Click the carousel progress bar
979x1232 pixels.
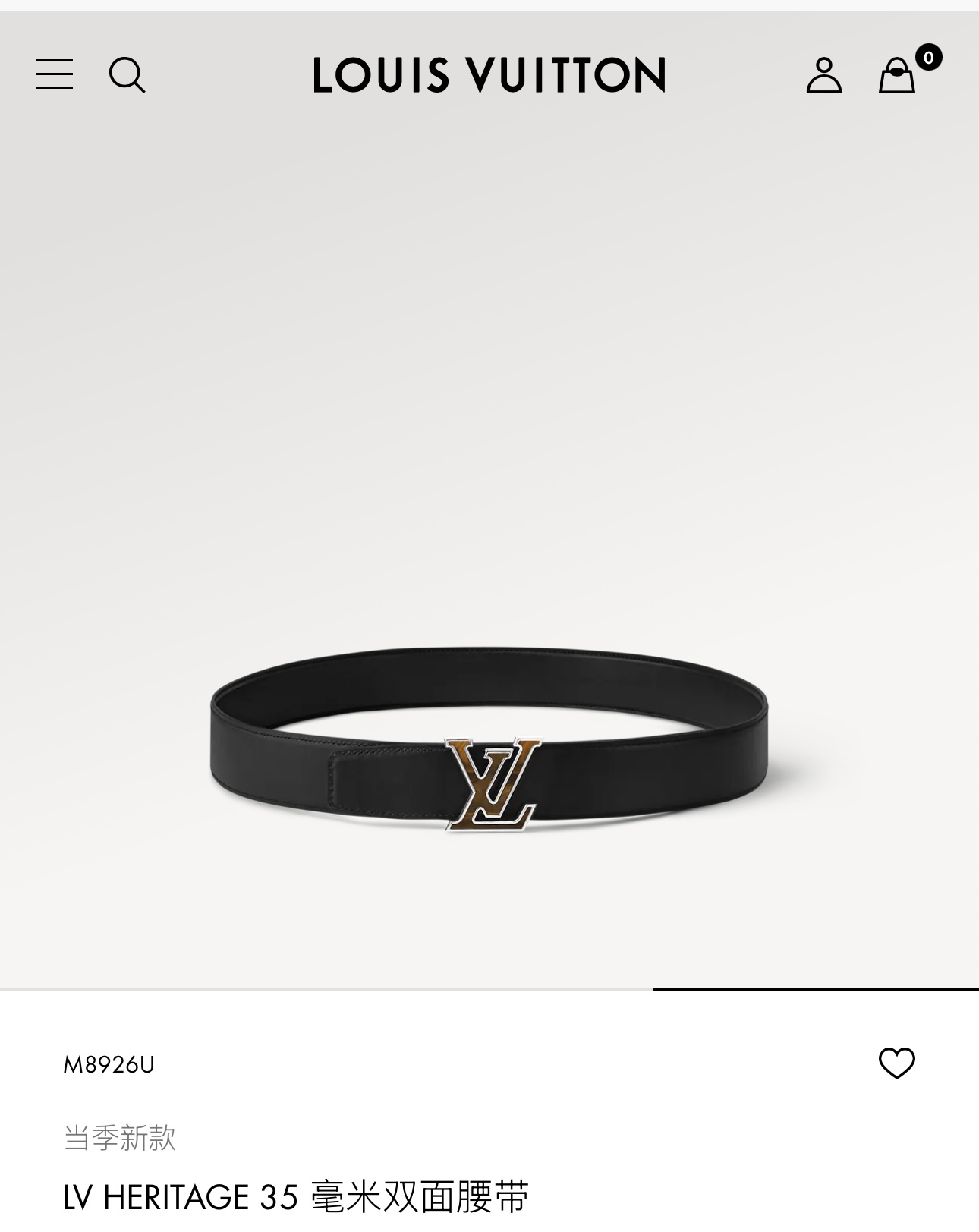click(x=816, y=988)
